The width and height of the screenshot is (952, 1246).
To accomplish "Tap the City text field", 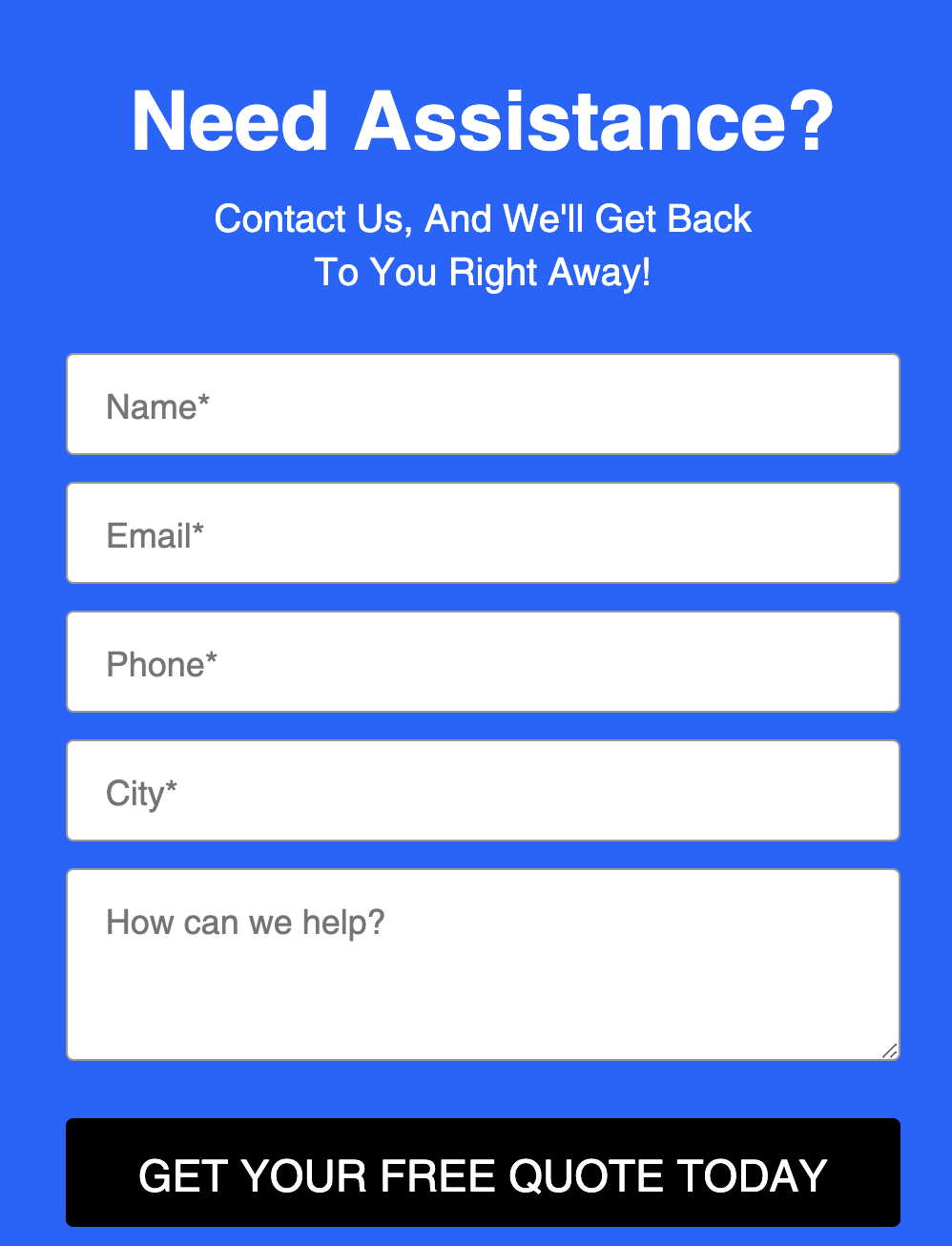I will pyautogui.click(x=483, y=791).
